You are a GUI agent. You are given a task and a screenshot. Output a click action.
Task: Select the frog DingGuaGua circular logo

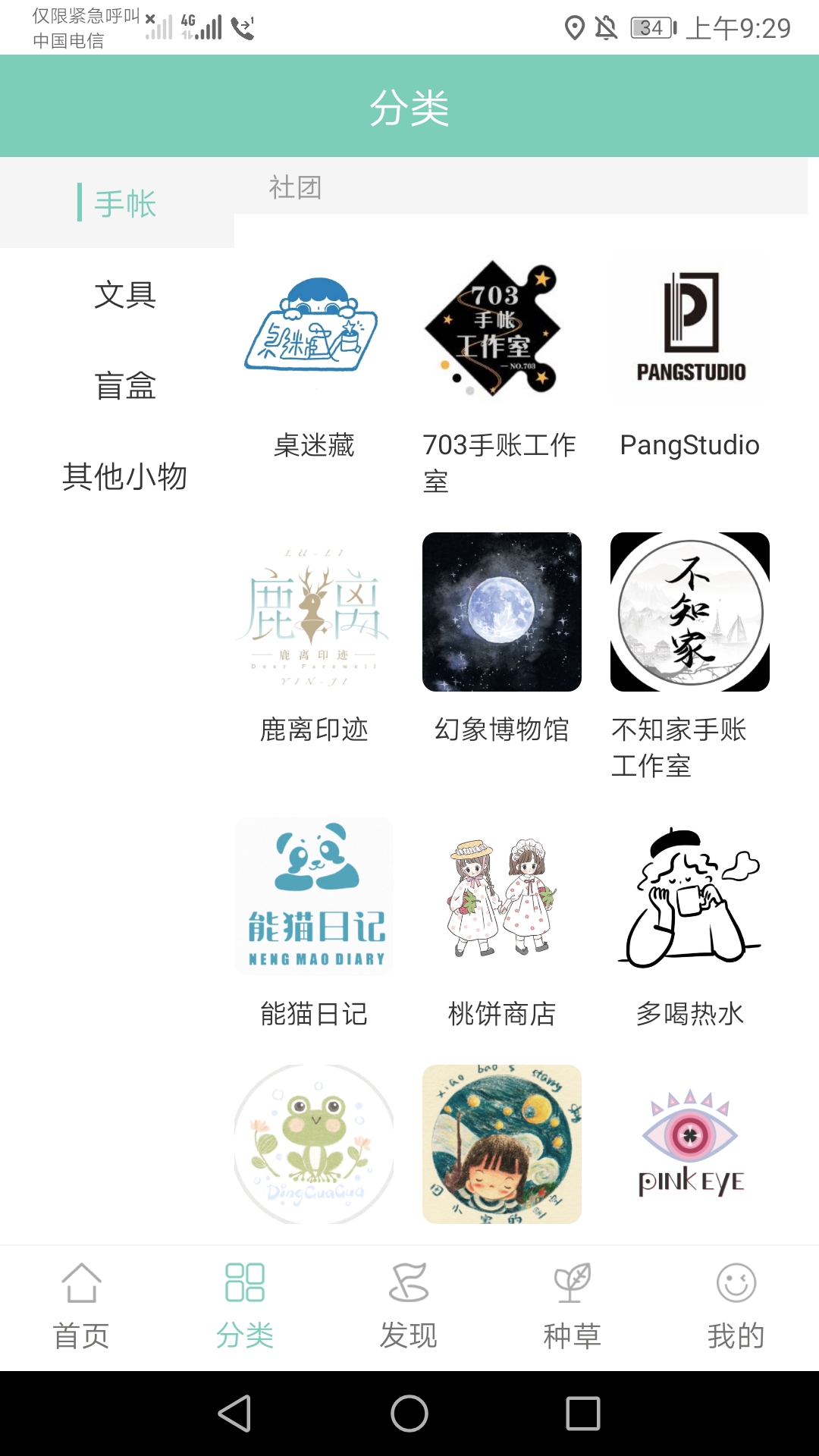[x=313, y=1145]
